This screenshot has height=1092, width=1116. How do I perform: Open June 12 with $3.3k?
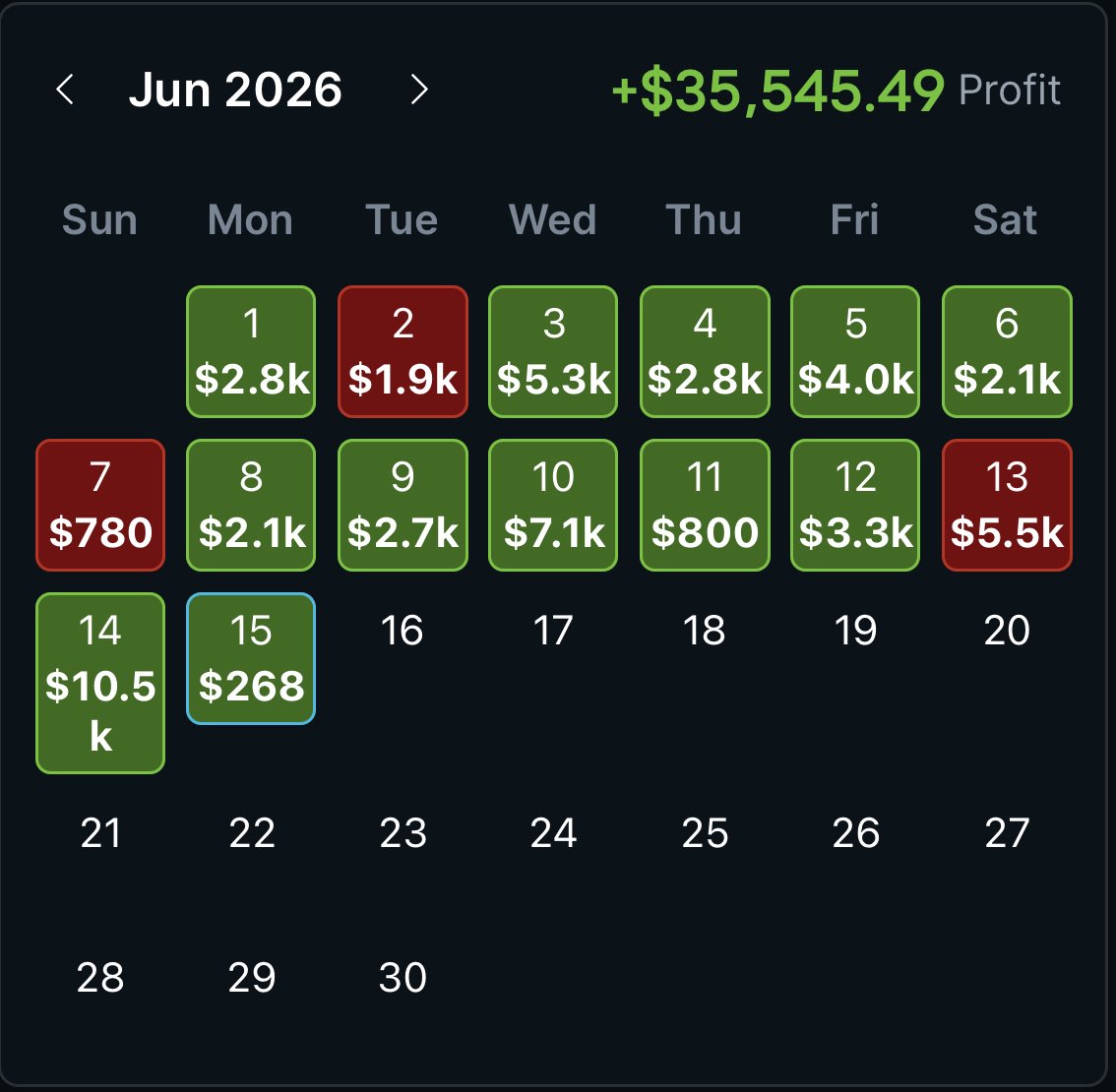[x=855, y=505]
